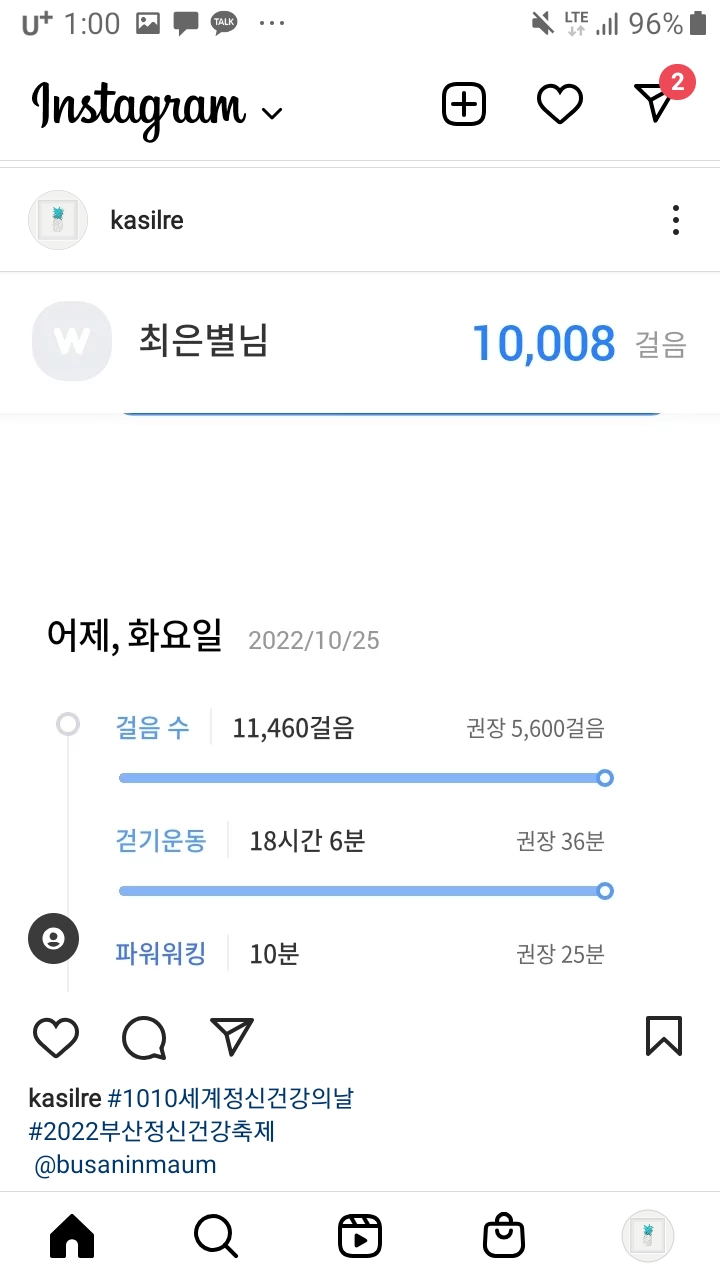Switch to the Reels tab
This screenshot has height=1280, width=720.
360,1237
